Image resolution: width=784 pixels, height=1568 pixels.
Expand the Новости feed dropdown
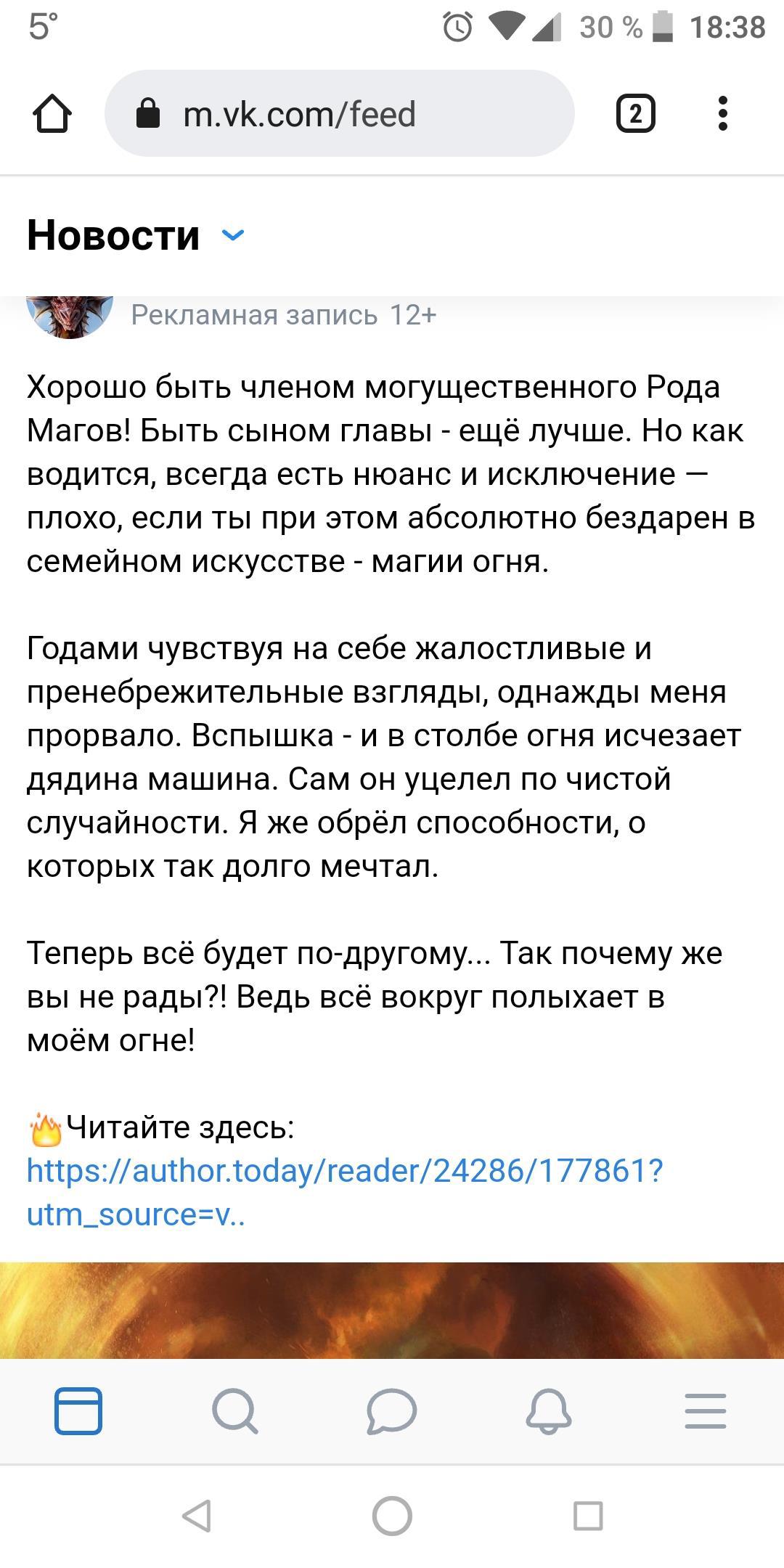[x=232, y=235]
